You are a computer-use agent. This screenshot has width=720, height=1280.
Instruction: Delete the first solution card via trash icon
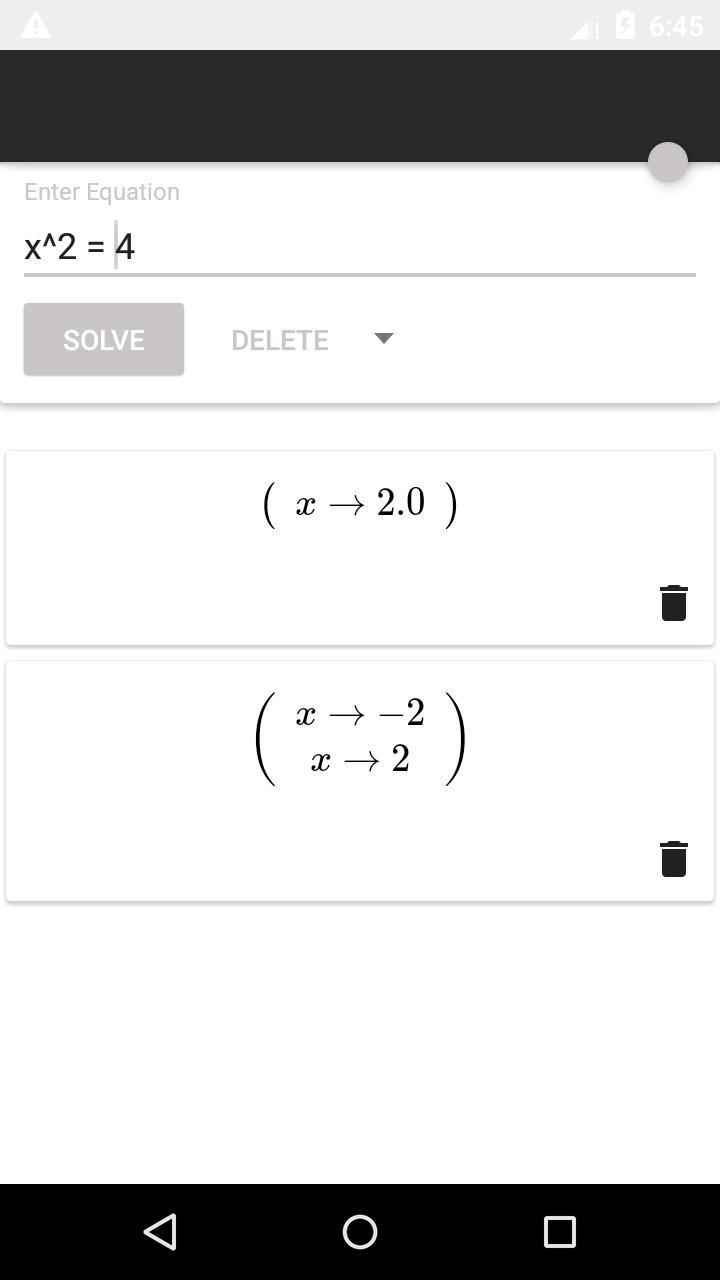tap(673, 603)
